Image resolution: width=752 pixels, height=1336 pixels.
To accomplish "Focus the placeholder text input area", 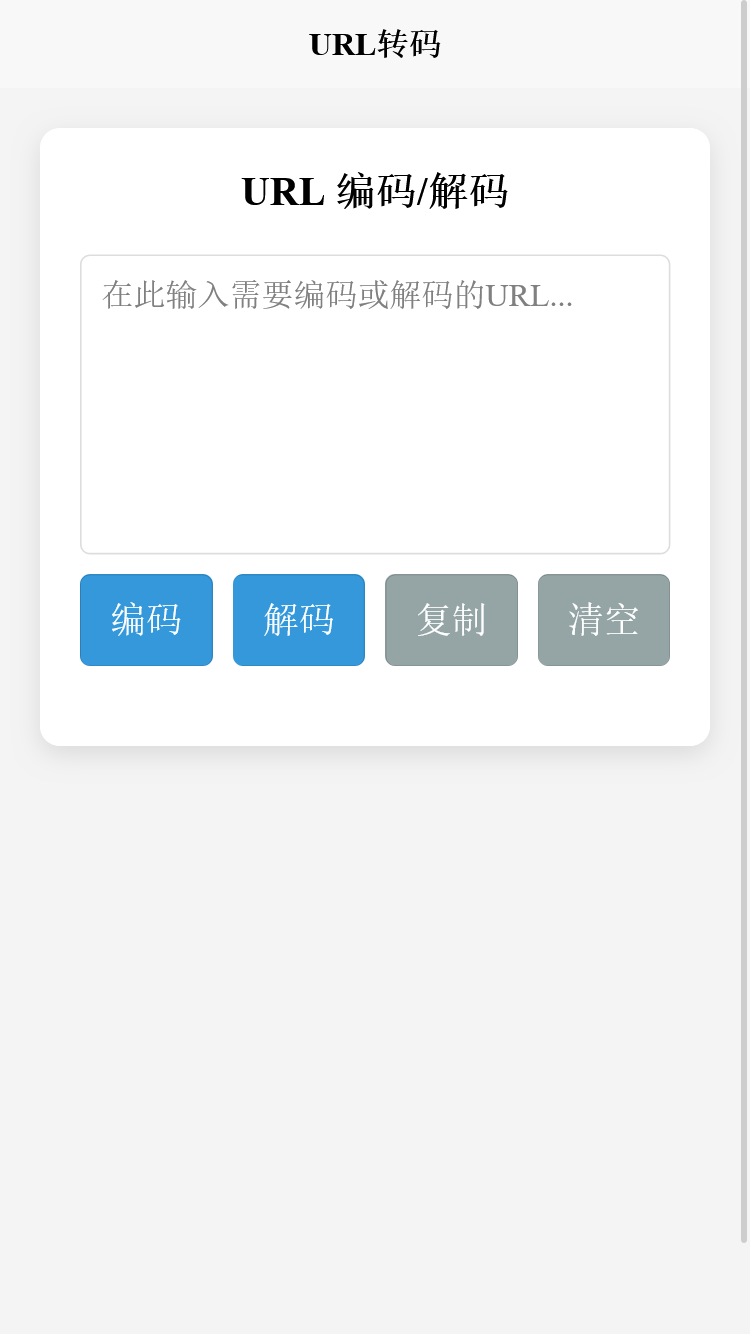I will click(375, 400).
